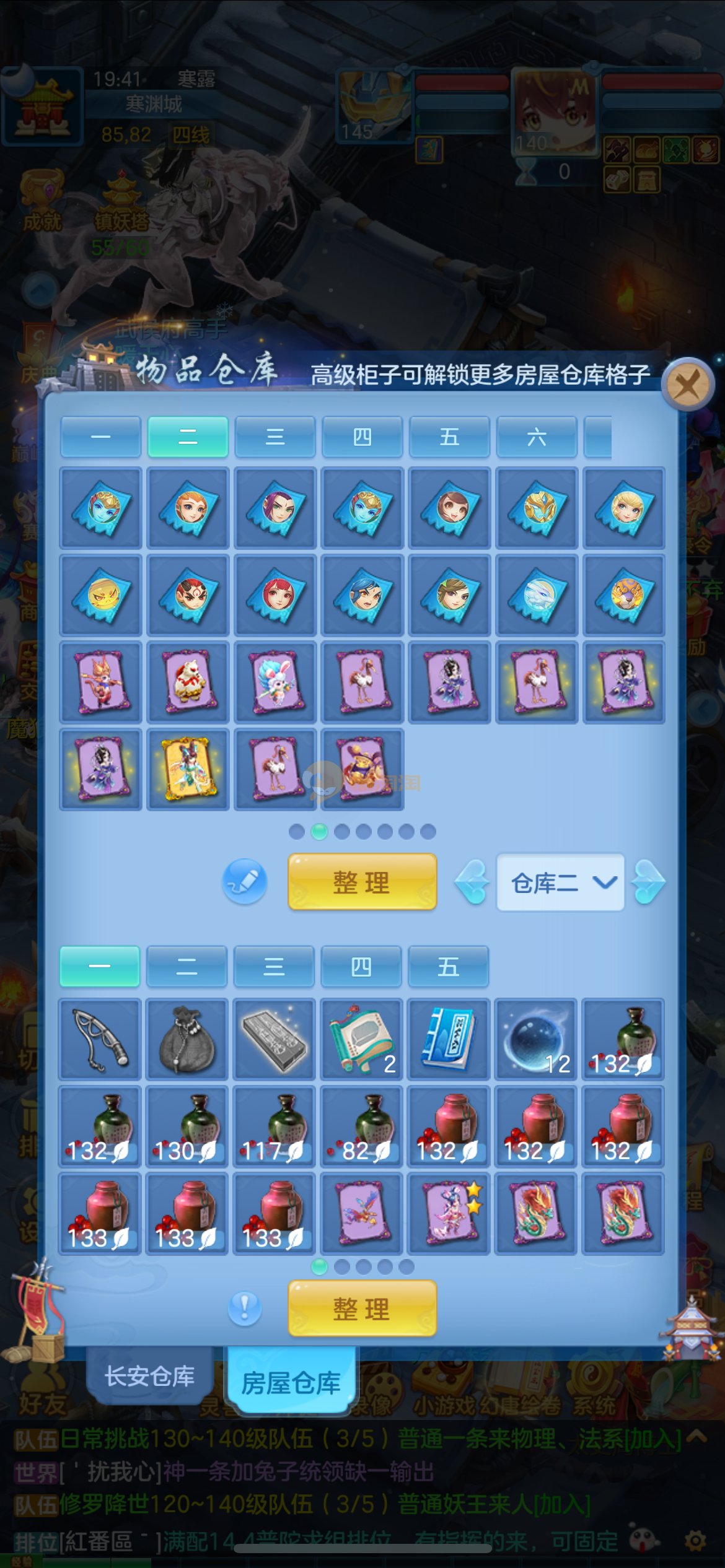Switch to the 长安仓库 tab

click(149, 1376)
